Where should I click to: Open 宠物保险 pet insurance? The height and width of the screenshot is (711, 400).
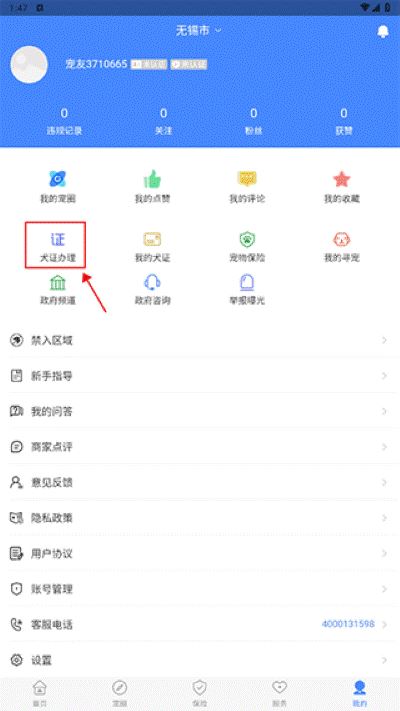click(x=247, y=247)
